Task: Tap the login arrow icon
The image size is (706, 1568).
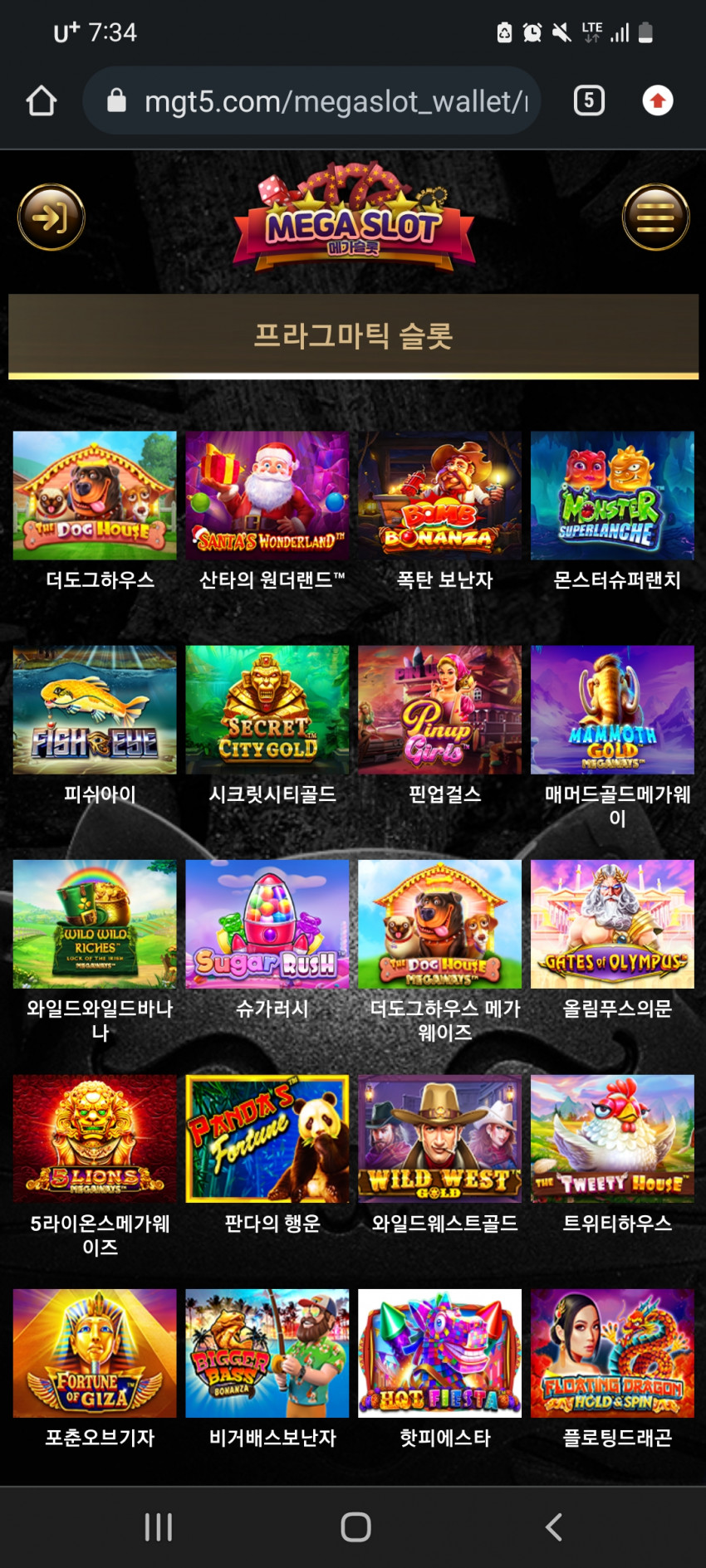Action: (51, 217)
